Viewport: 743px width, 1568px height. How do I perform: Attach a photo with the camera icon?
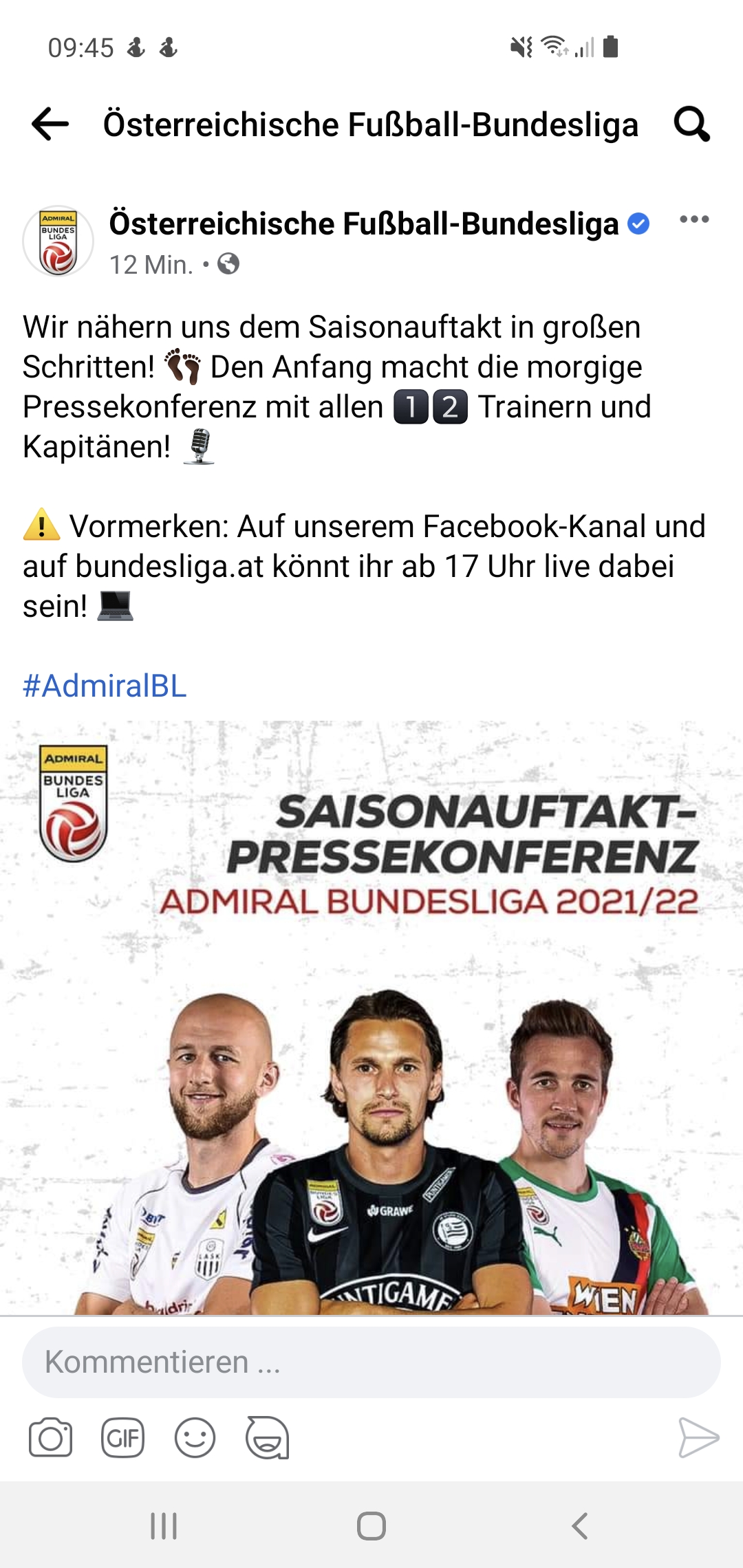pos(50,1437)
